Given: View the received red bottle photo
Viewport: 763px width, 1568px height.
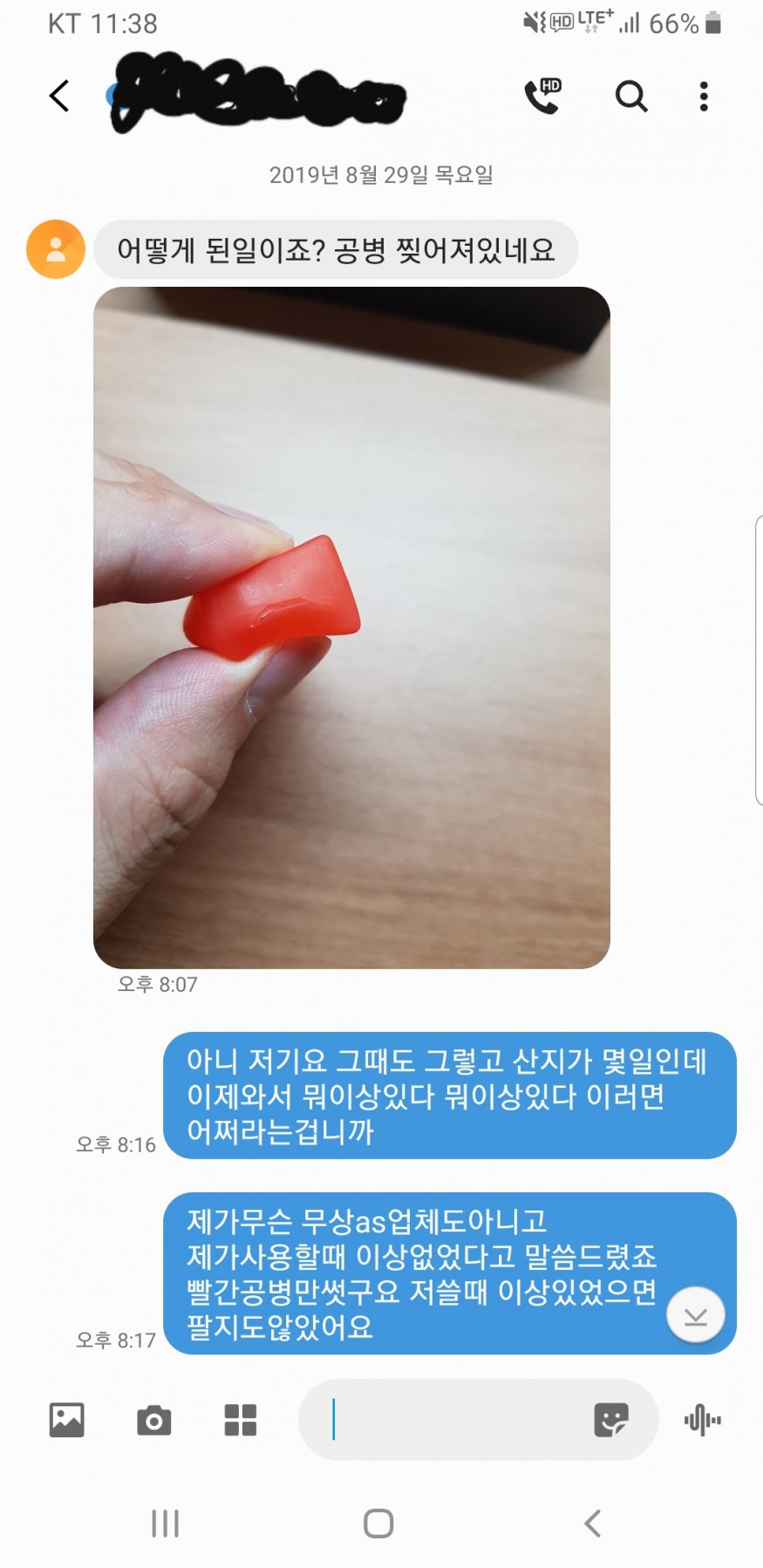Looking at the screenshot, I should click(x=351, y=628).
